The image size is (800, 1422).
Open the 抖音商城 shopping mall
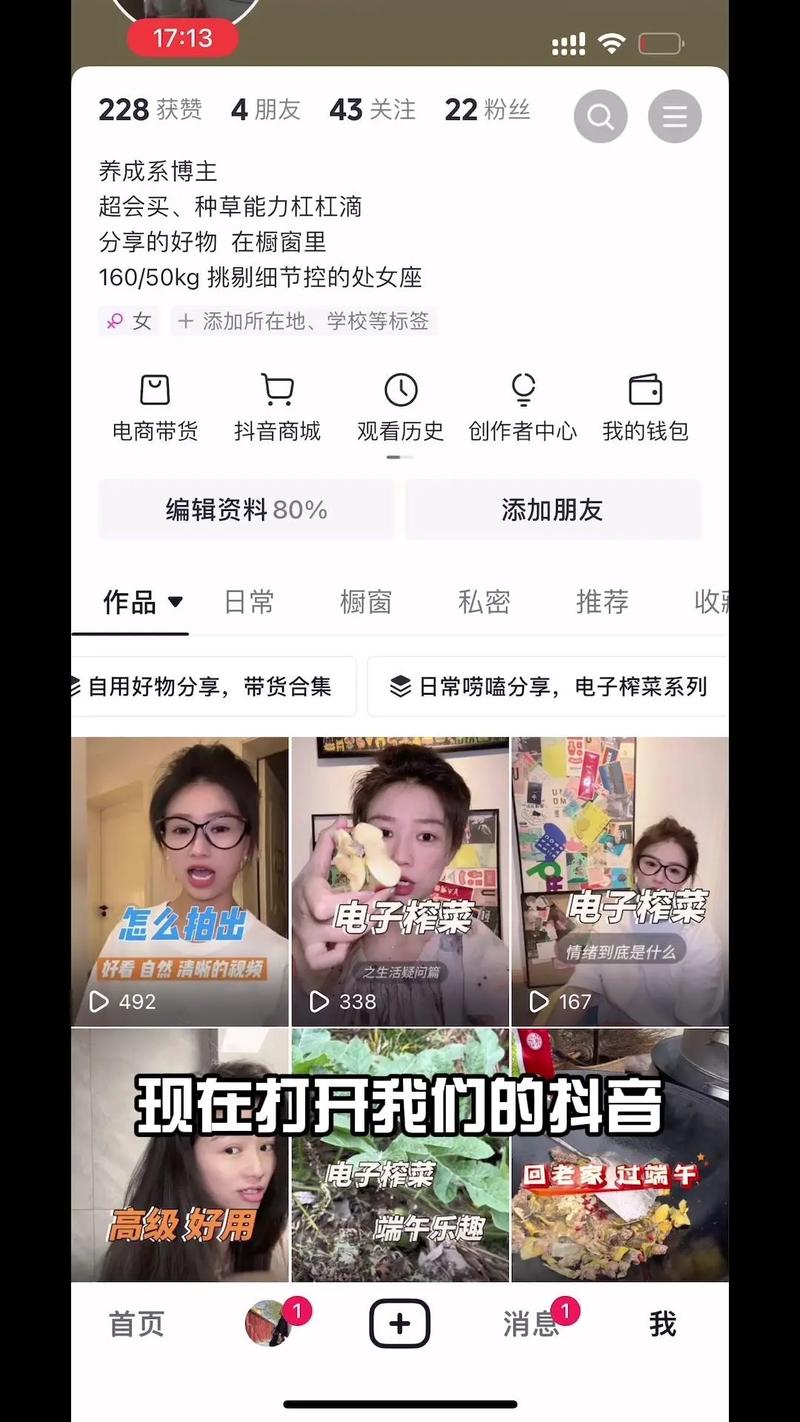[277, 405]
